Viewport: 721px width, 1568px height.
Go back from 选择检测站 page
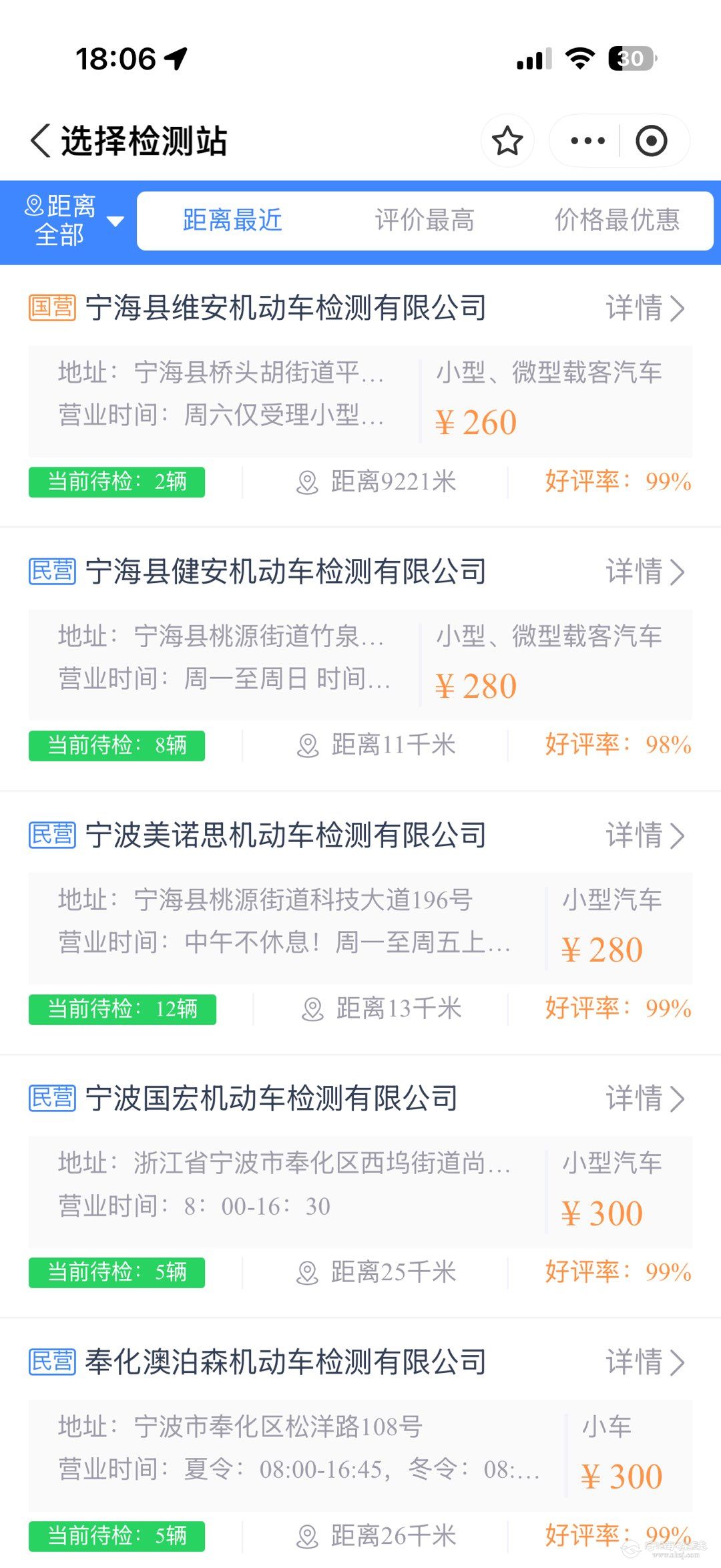click(41, 141)
